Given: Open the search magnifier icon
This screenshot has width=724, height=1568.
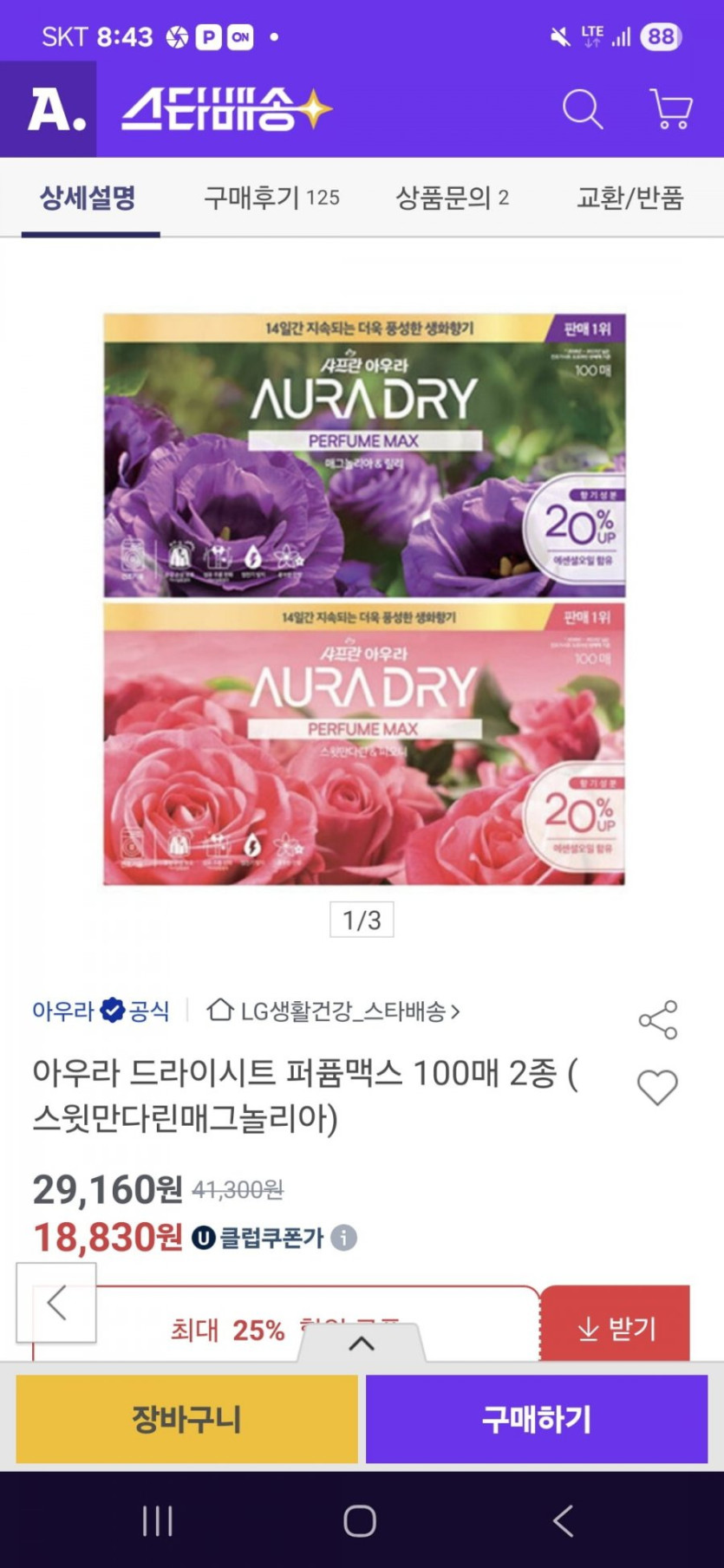Looking at the screenshot, I should (583, 109).
